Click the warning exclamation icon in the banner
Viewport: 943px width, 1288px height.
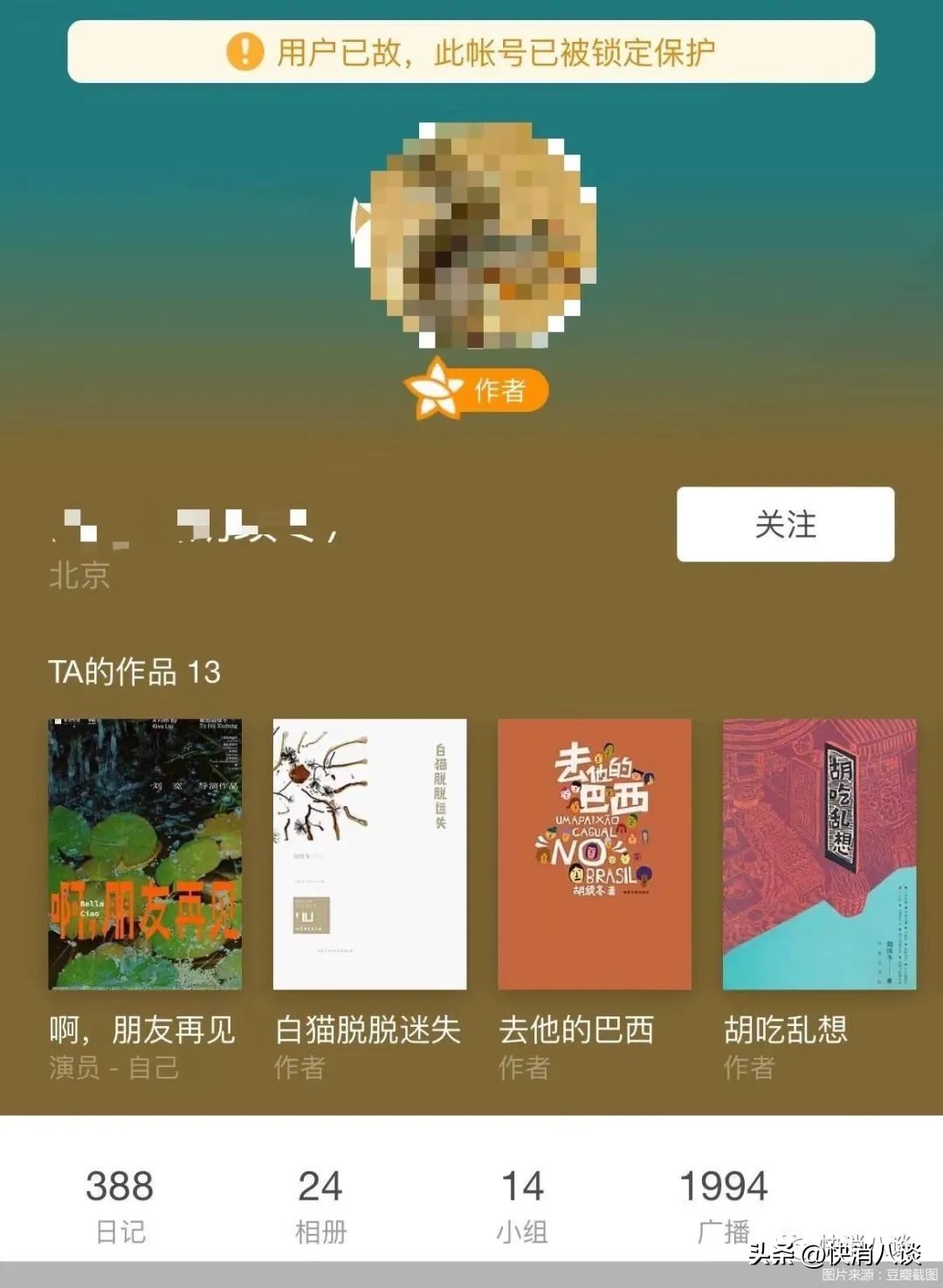tap(245, 53)
